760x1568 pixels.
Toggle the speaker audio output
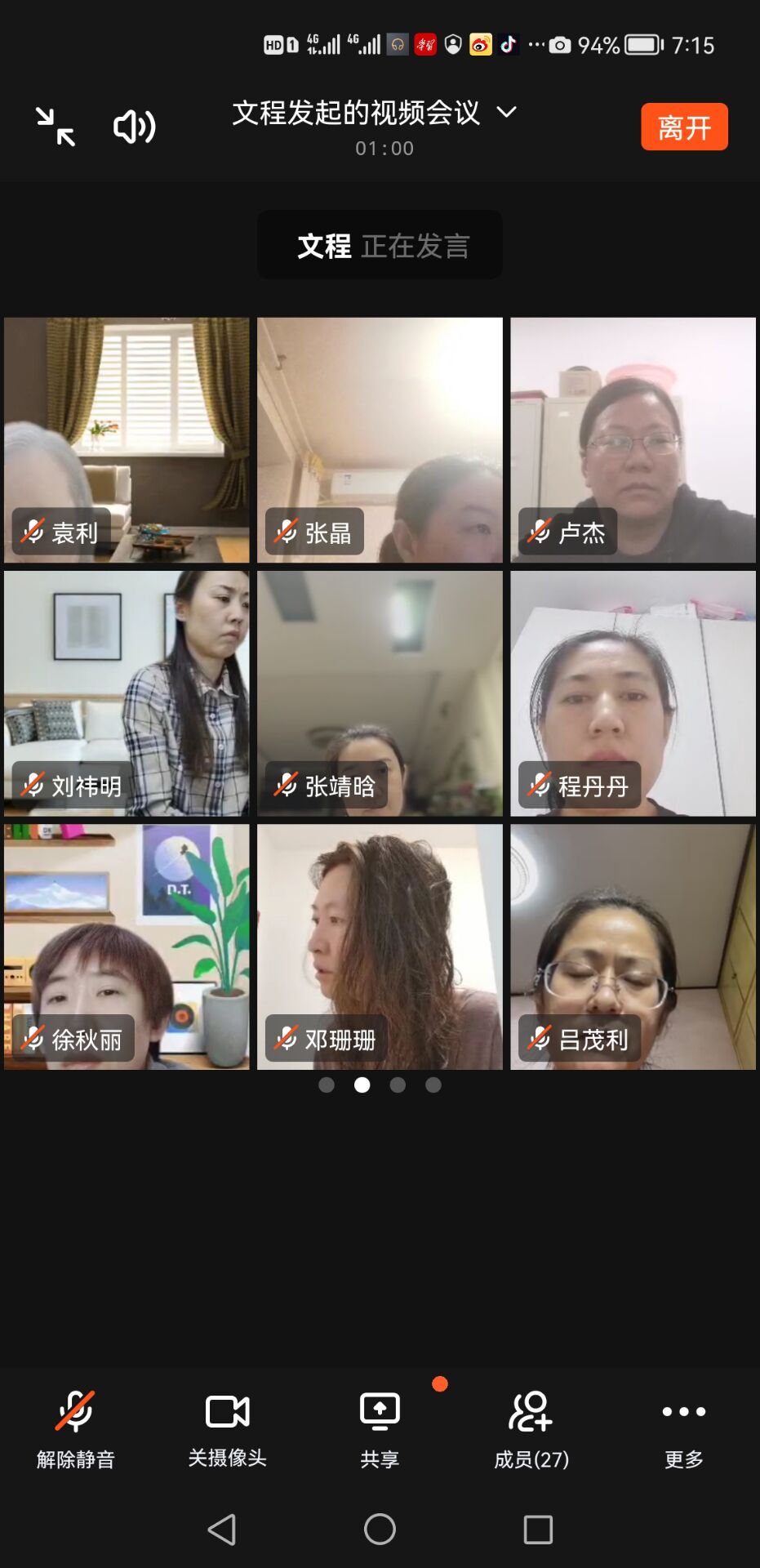tap(134, 127)
